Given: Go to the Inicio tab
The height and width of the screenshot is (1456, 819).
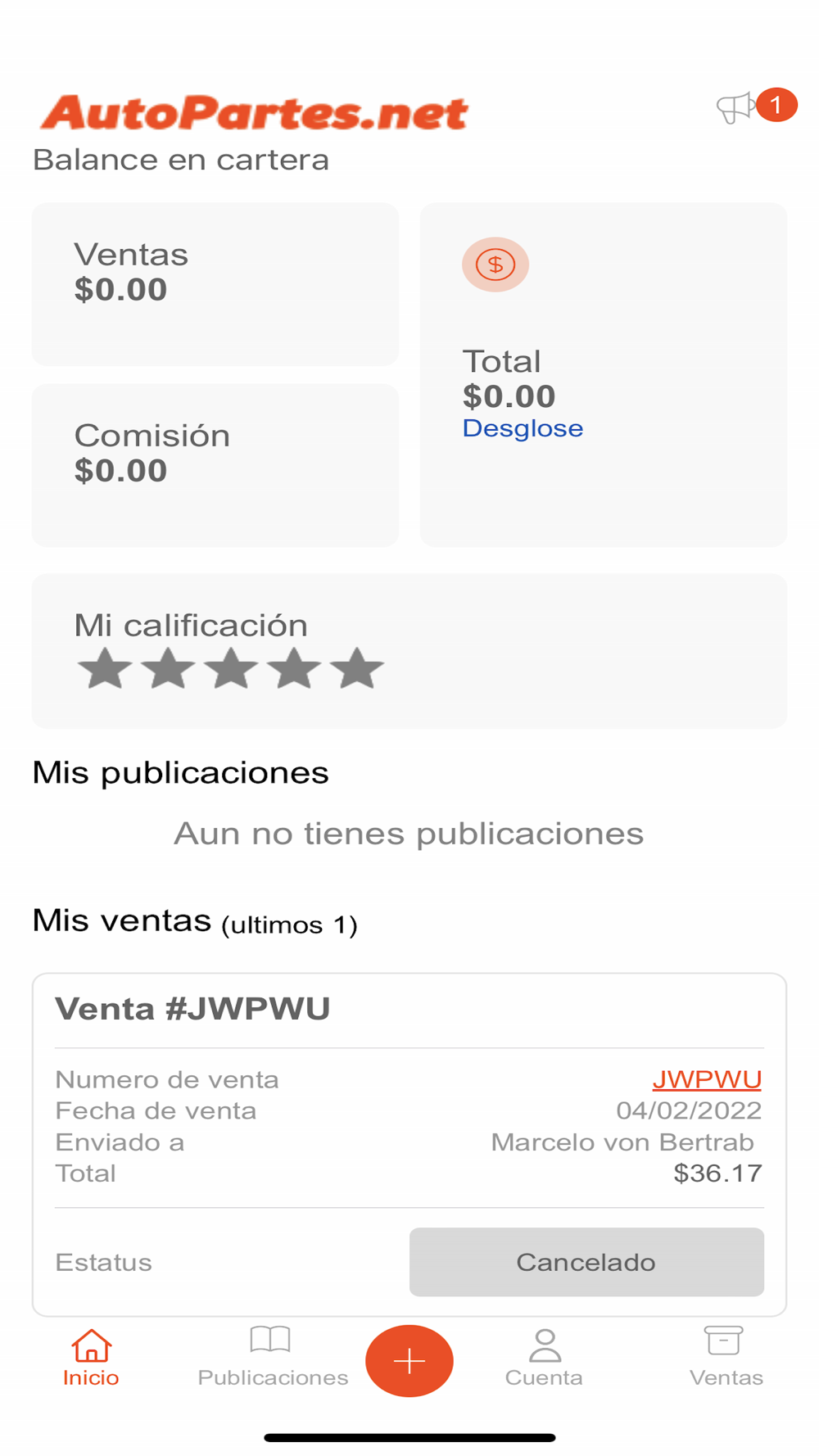Looking at the screenshot, I should (91, 1359).
